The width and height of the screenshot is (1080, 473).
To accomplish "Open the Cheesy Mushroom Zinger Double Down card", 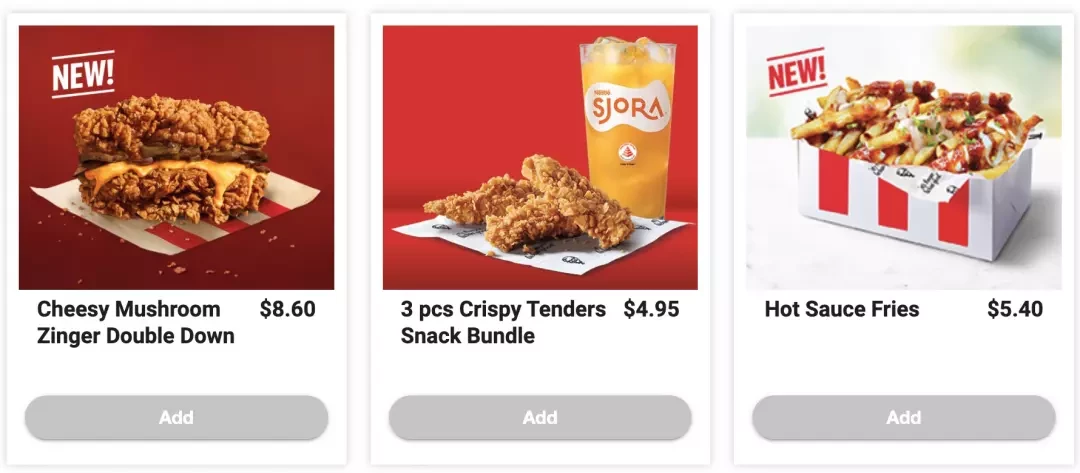I will pos(176,158).
